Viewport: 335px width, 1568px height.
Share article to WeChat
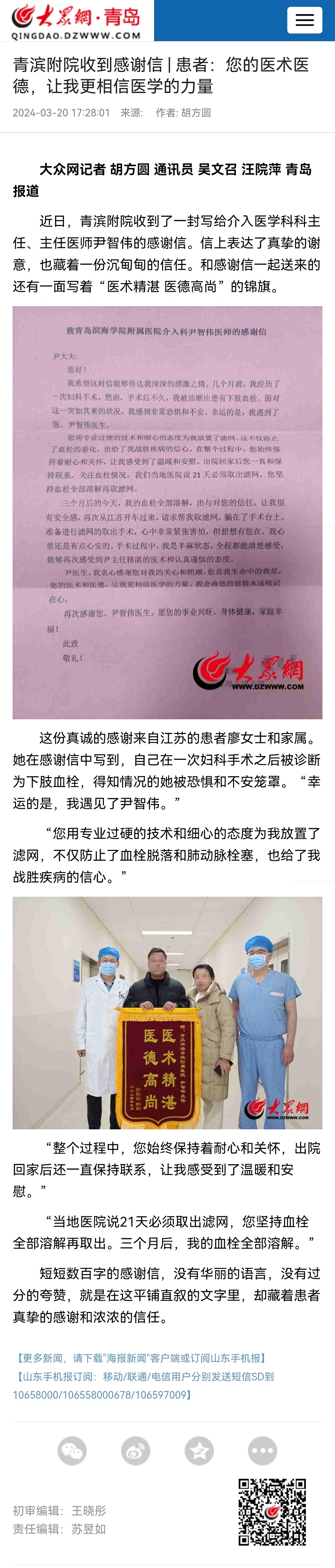72,1452
